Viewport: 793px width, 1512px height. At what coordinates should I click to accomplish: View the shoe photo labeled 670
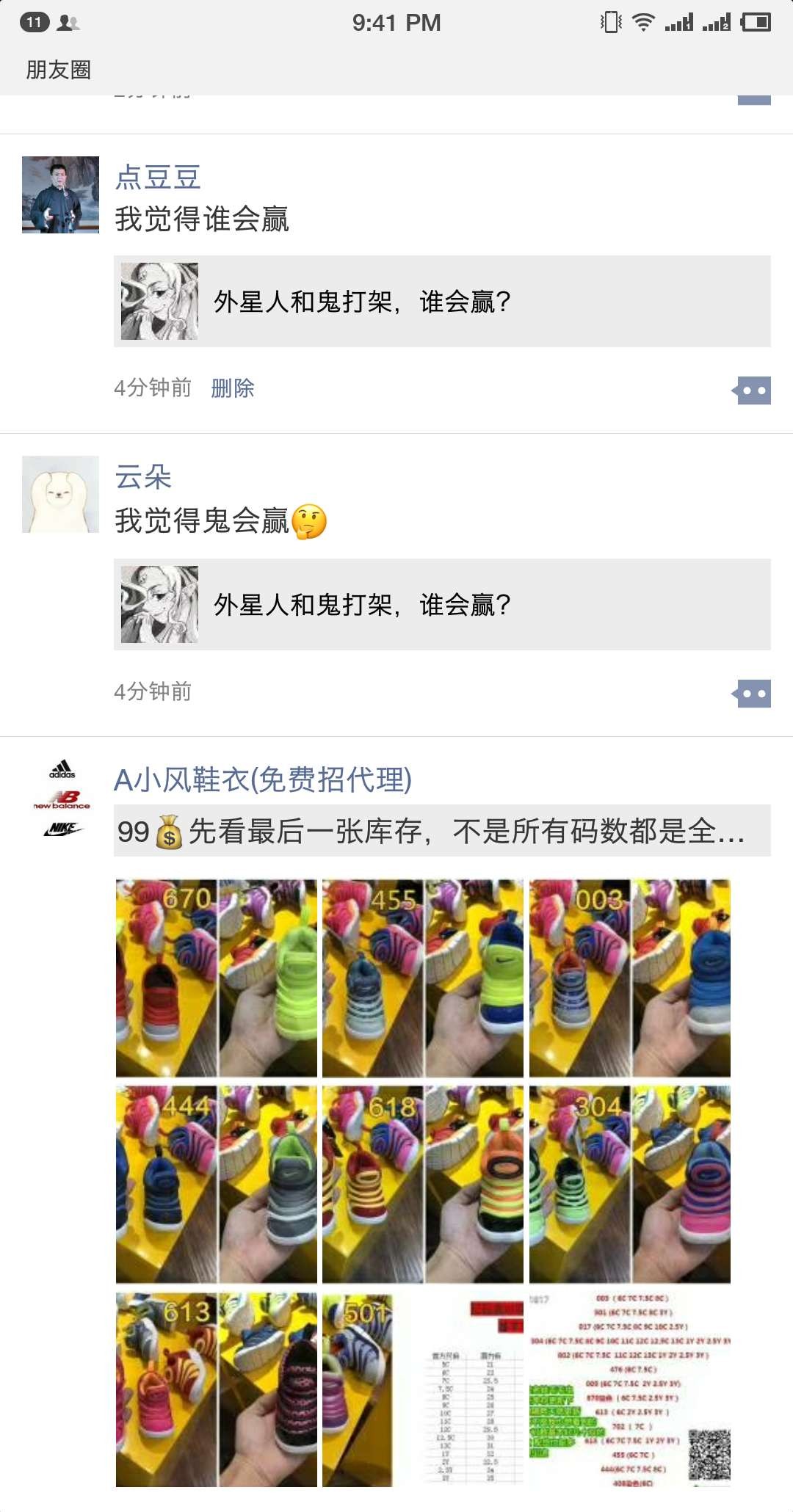(x=216, y=978)
